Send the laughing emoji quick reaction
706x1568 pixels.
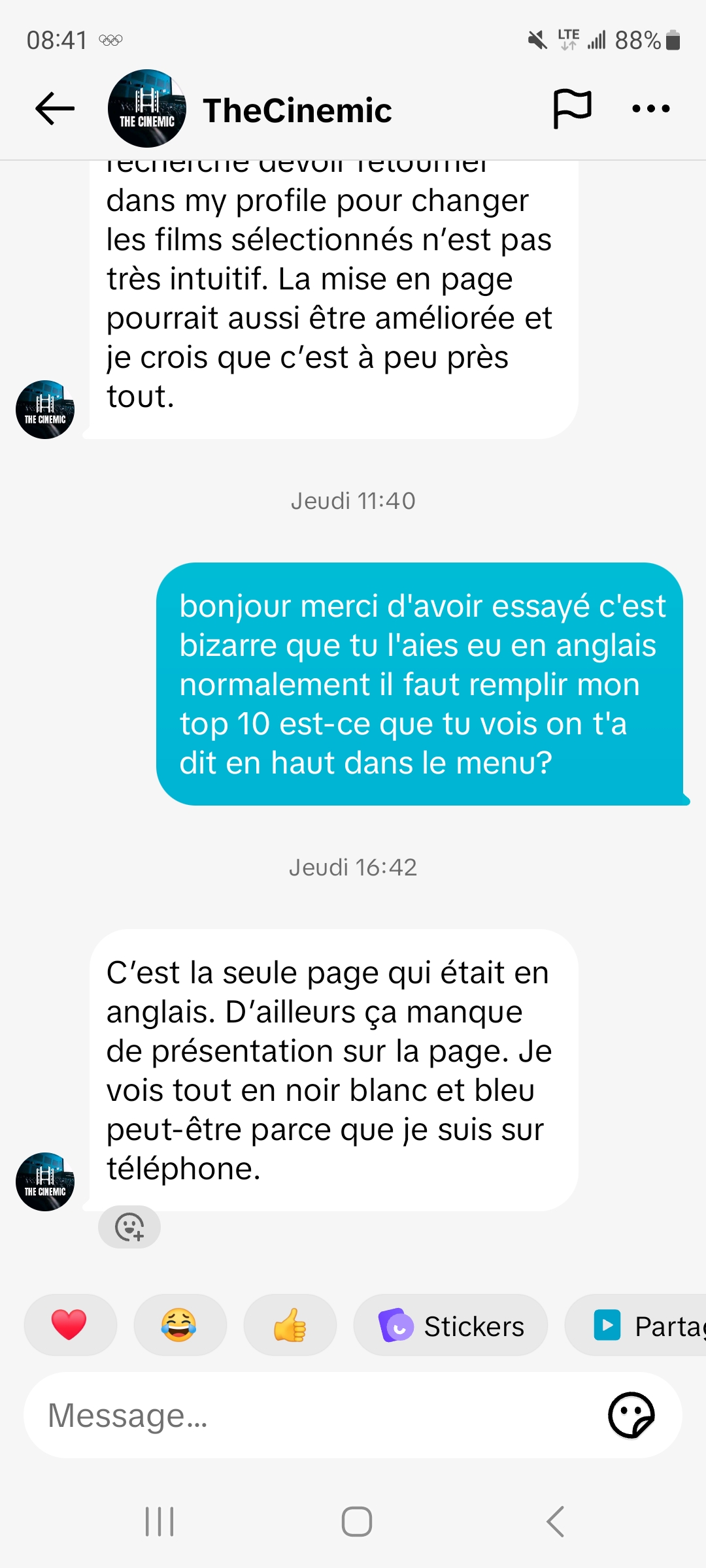coord(179,1325)
